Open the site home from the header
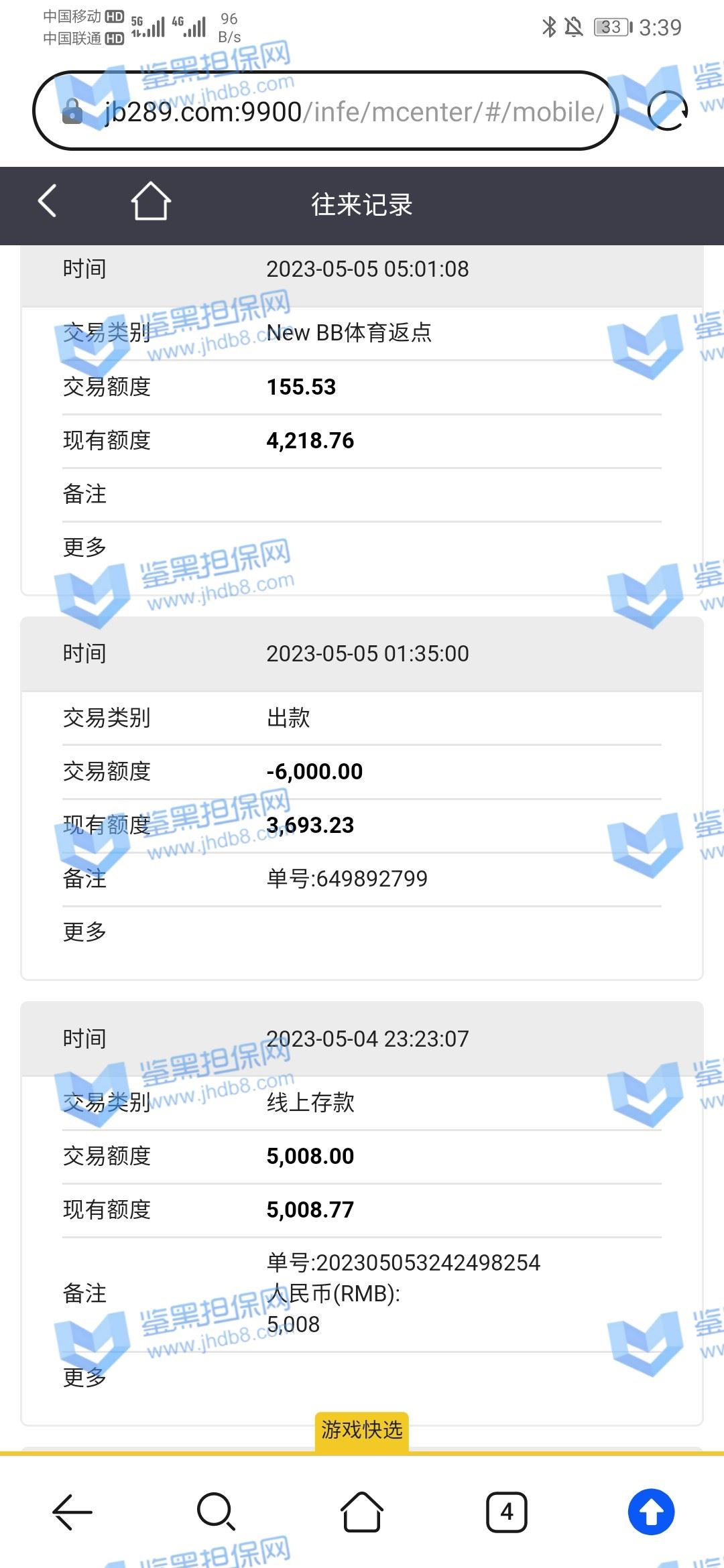 click(x=151, y=201)
